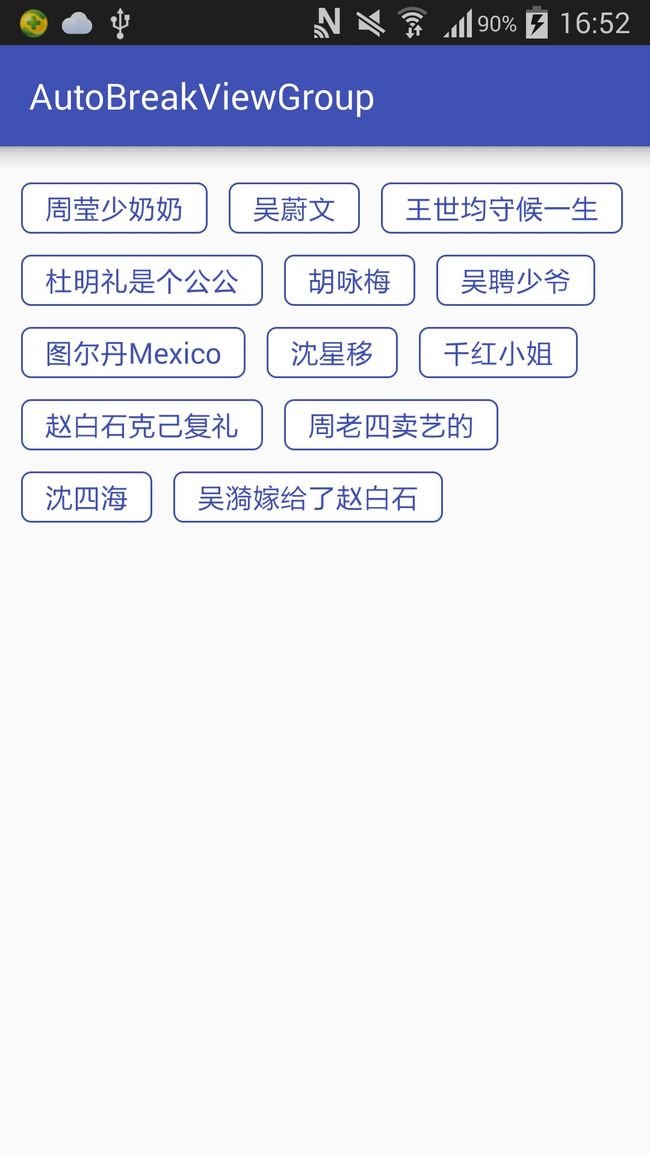
Task: Tap the 周莹少奶奶 tag
Action: pyautogui.click(x=114, y=209)
